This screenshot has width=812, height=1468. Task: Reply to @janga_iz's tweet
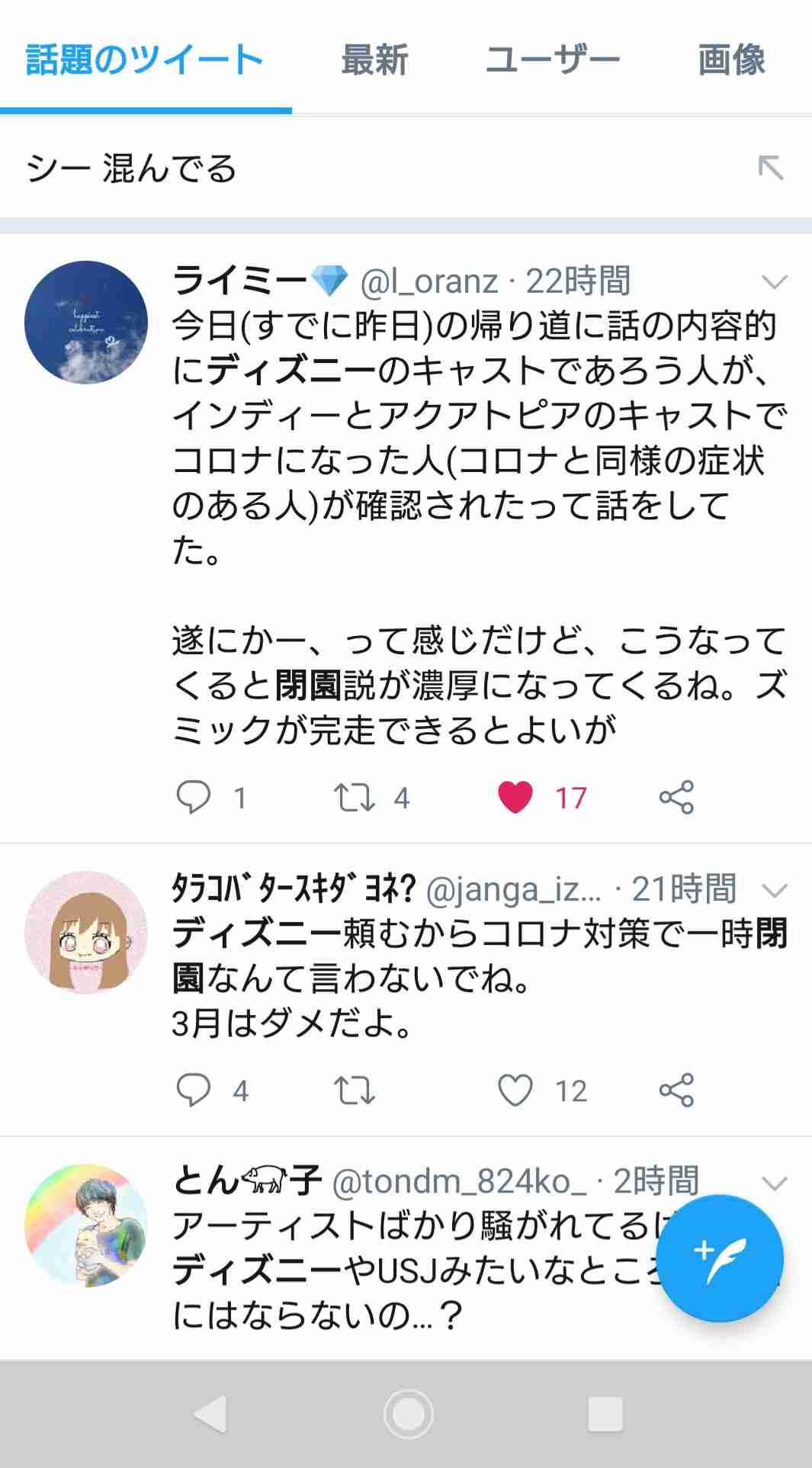click(194, 1090)
